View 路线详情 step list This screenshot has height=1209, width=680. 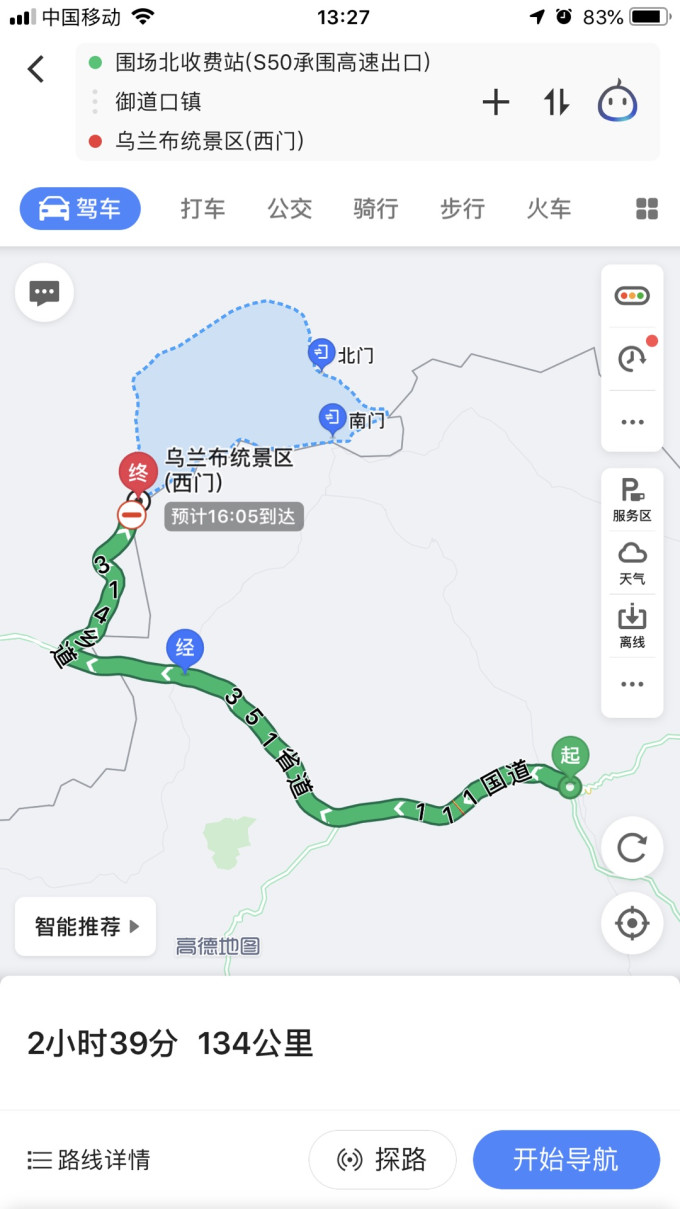[89, 1160]
